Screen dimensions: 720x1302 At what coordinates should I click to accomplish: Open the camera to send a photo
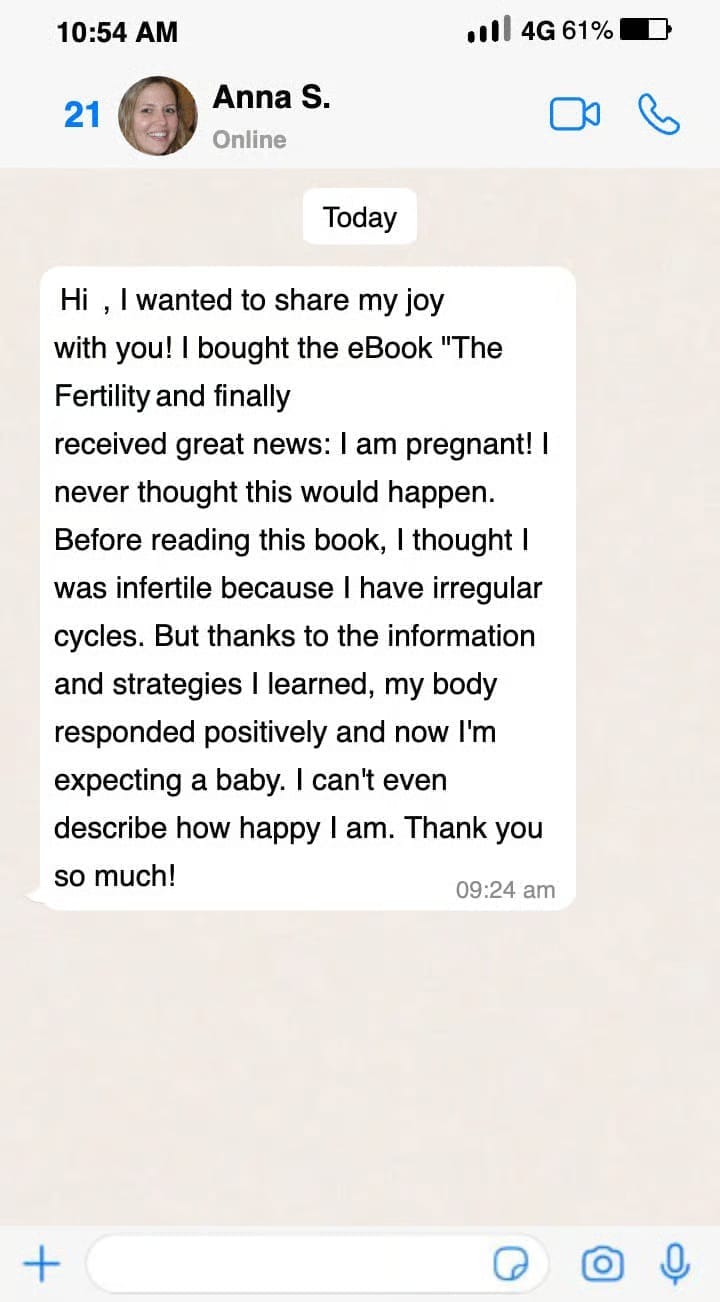click(x=602, y=1265)
